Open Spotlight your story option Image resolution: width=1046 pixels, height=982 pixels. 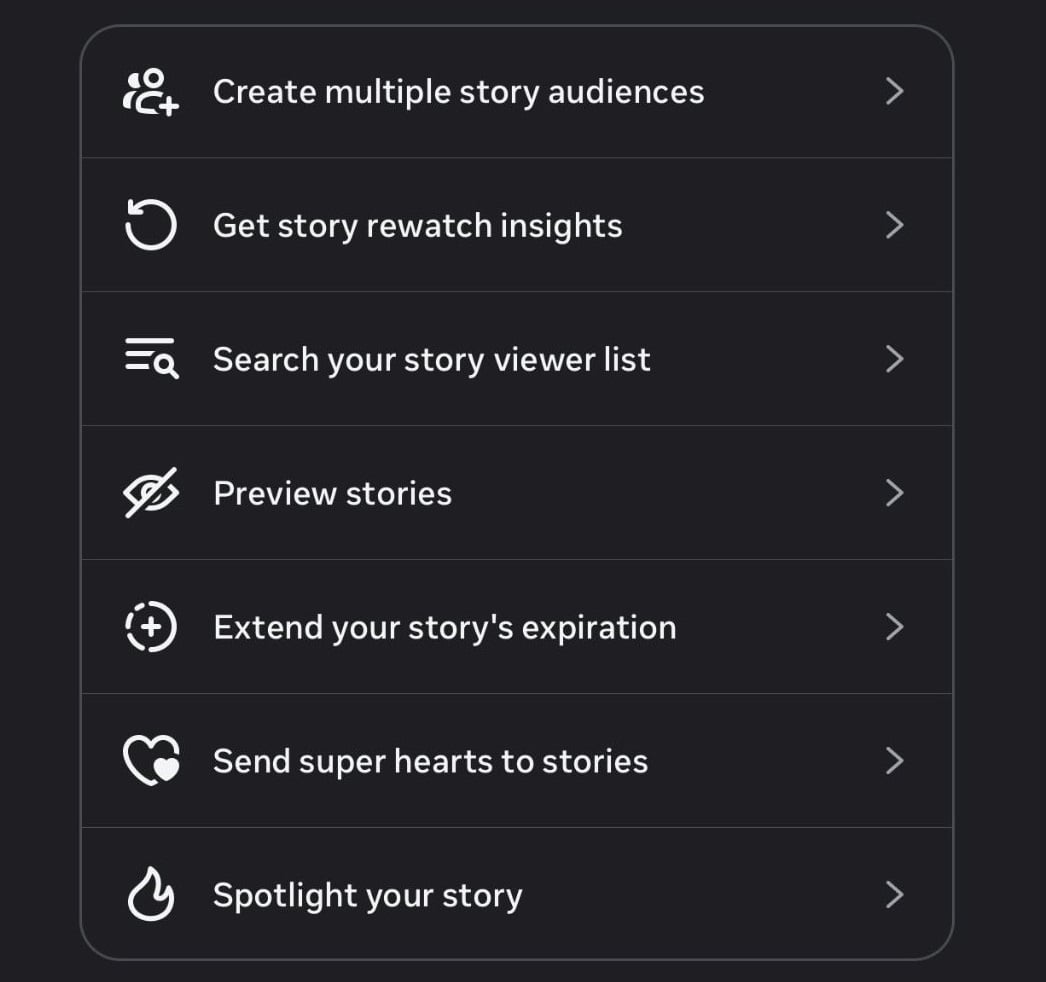click(x=368, y=896)
